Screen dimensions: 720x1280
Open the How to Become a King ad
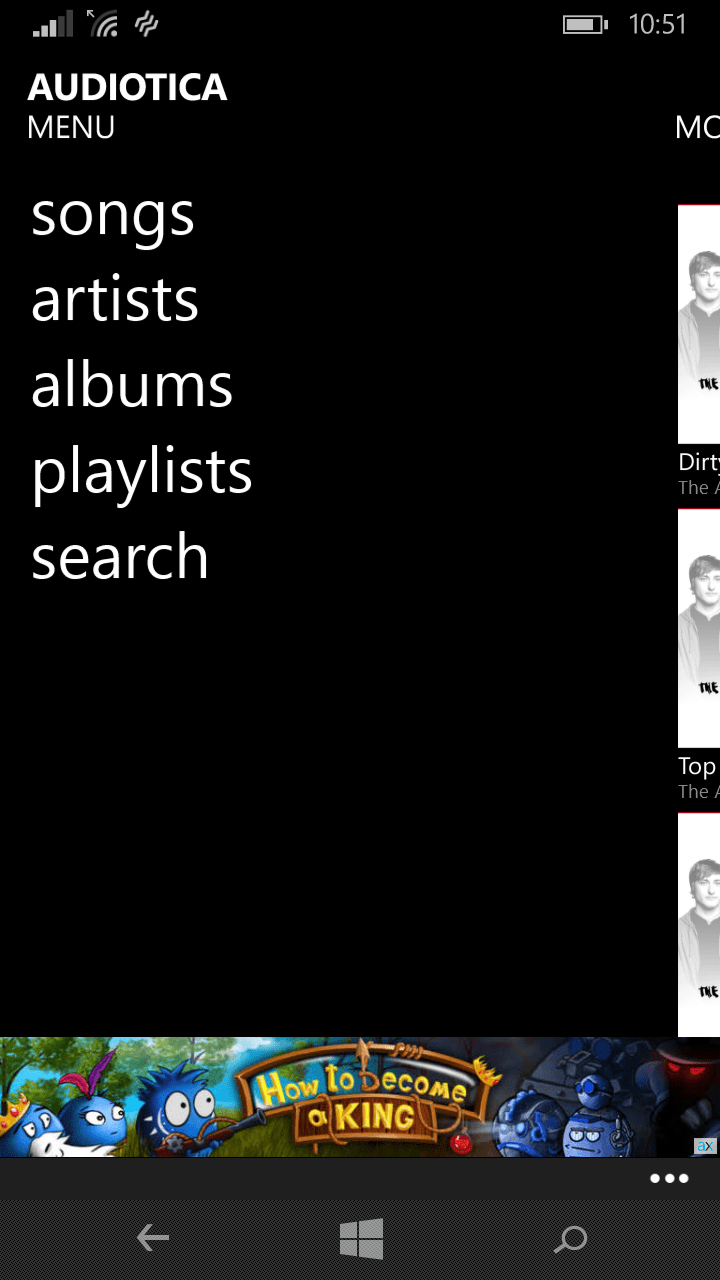point(360,1097)
